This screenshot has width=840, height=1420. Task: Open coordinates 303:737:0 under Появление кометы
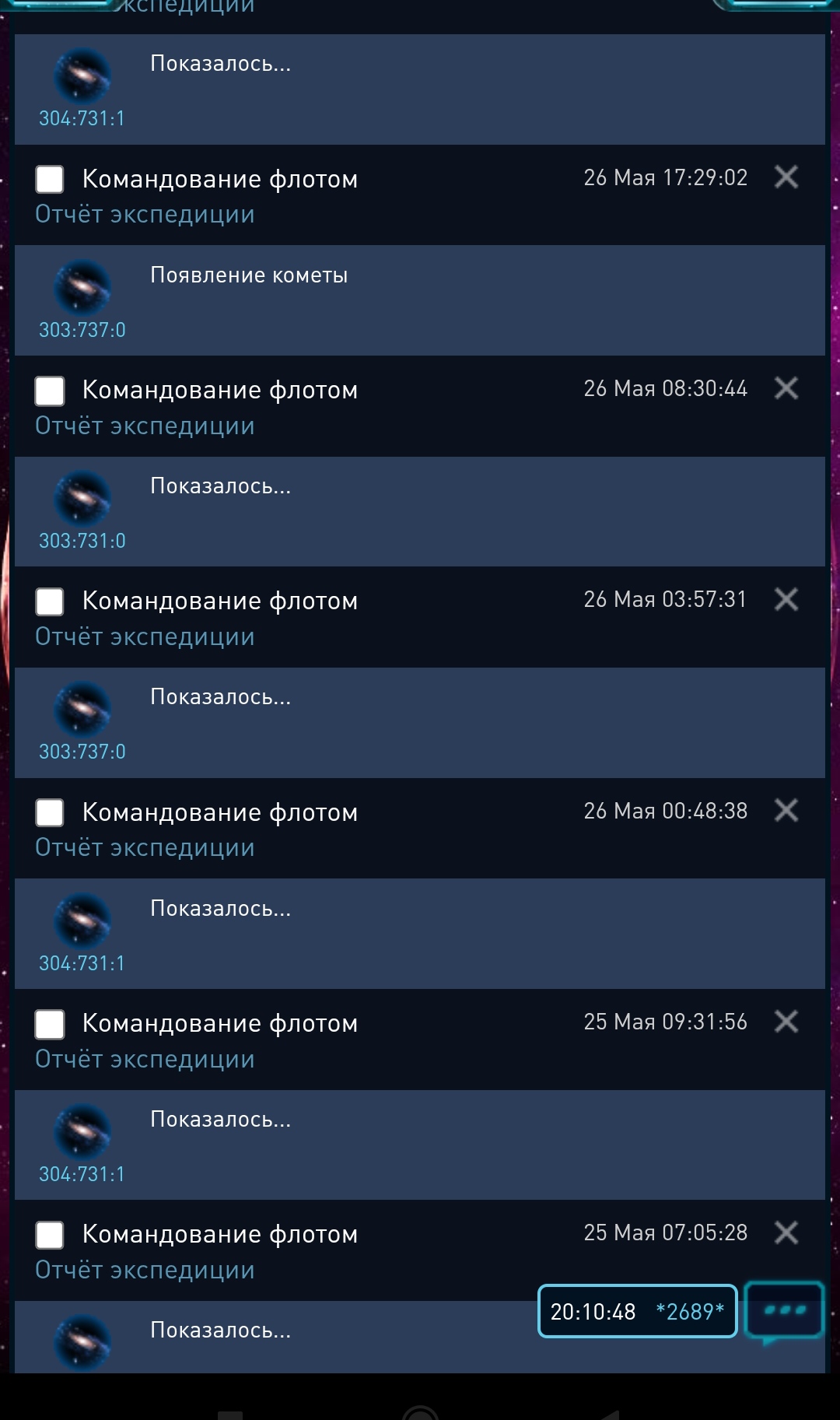(x=82, y=330)
